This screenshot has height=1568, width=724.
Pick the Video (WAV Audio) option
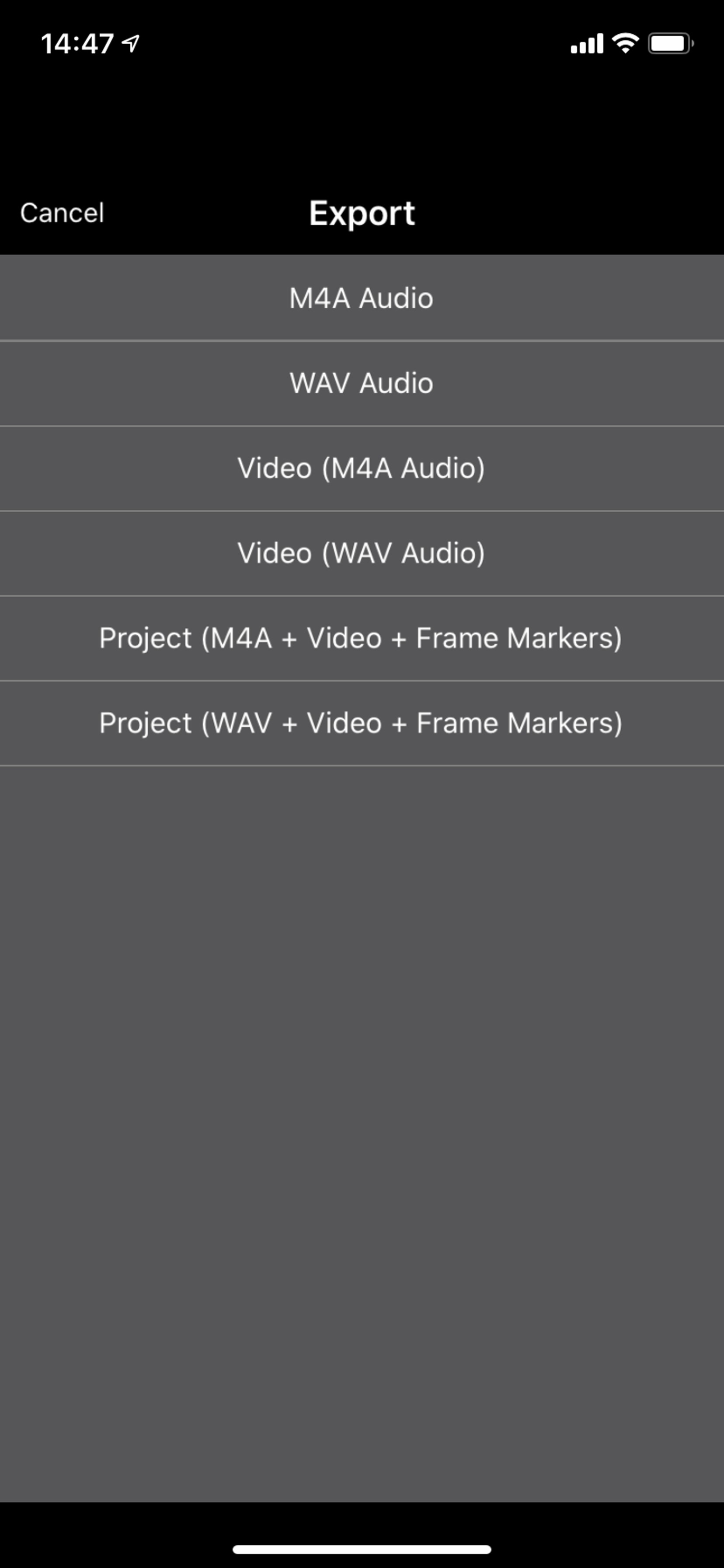click(362, 553)
